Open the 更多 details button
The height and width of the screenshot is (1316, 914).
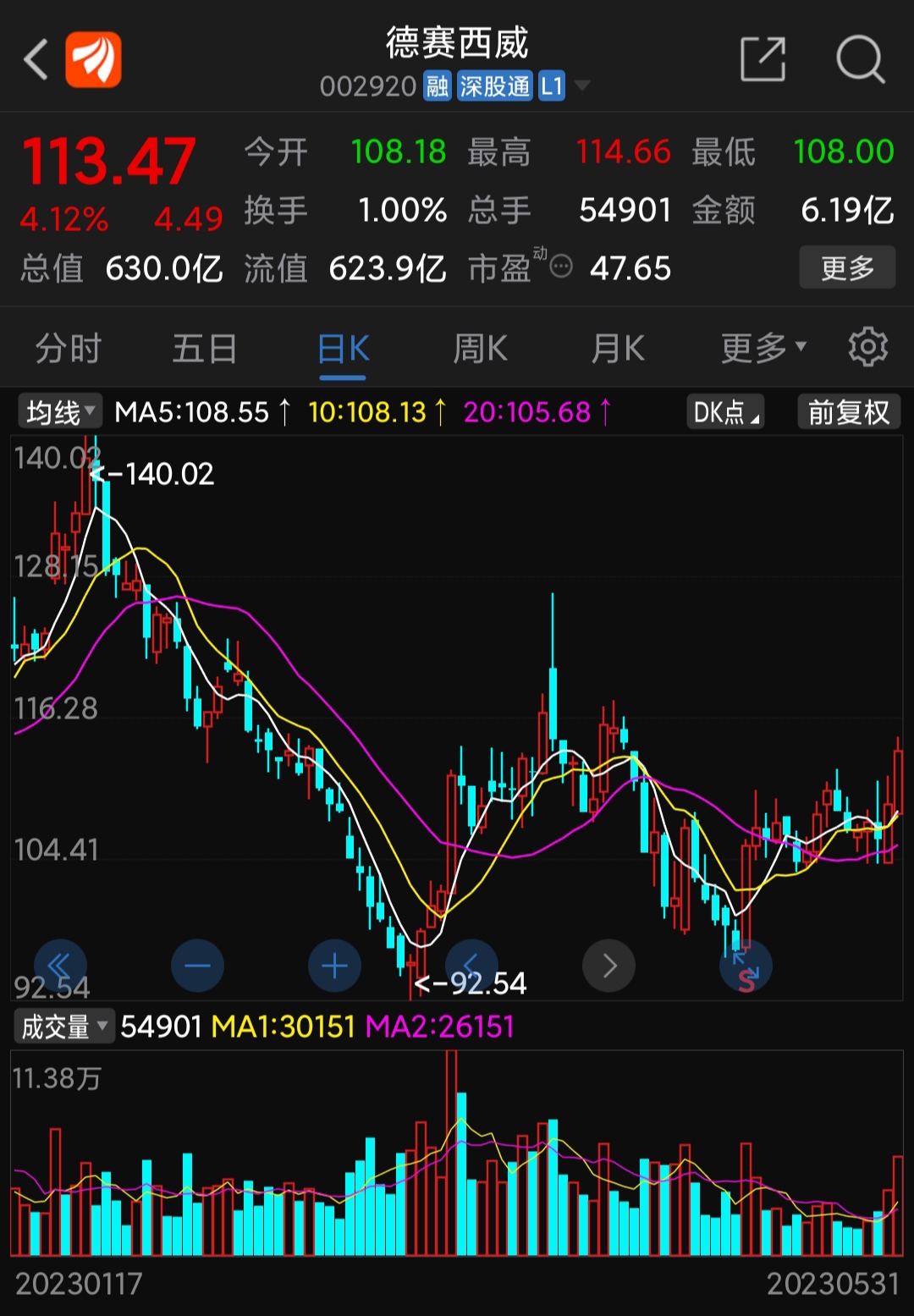point(847,267)
